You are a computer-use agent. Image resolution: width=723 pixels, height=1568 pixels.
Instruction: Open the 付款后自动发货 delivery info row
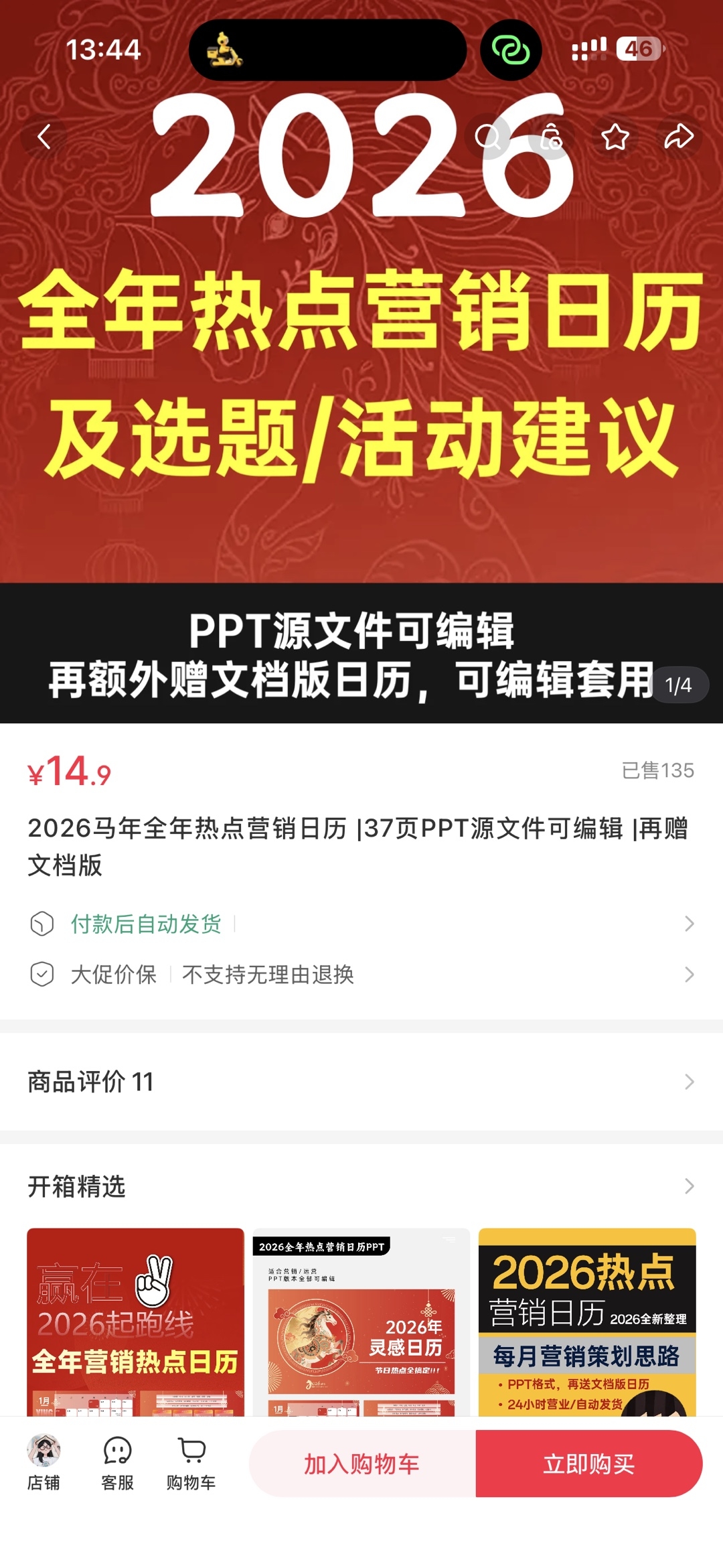pos(361,924)
